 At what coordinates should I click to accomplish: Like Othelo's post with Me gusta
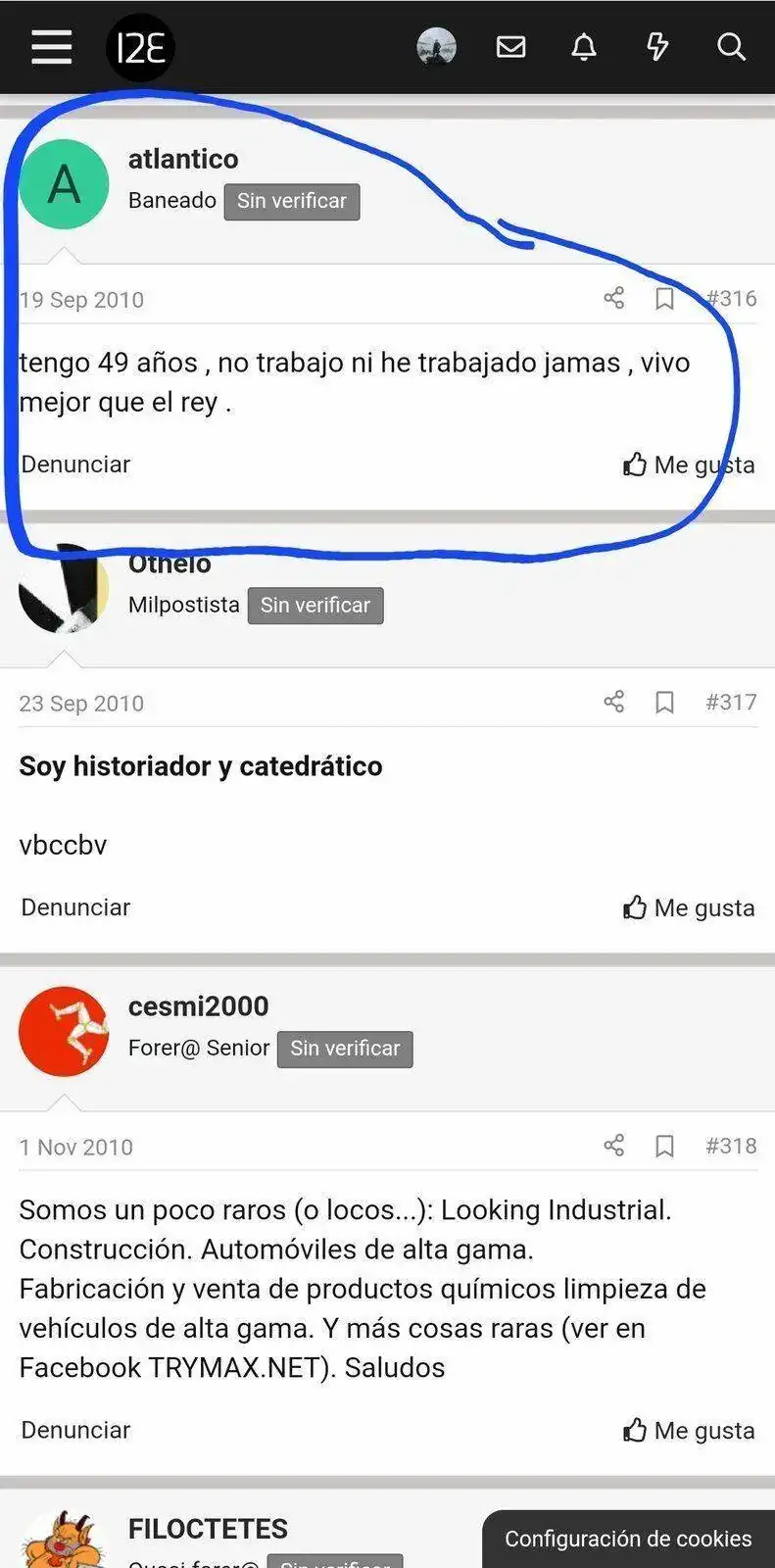pyautogui.click(x=688, y=907)
